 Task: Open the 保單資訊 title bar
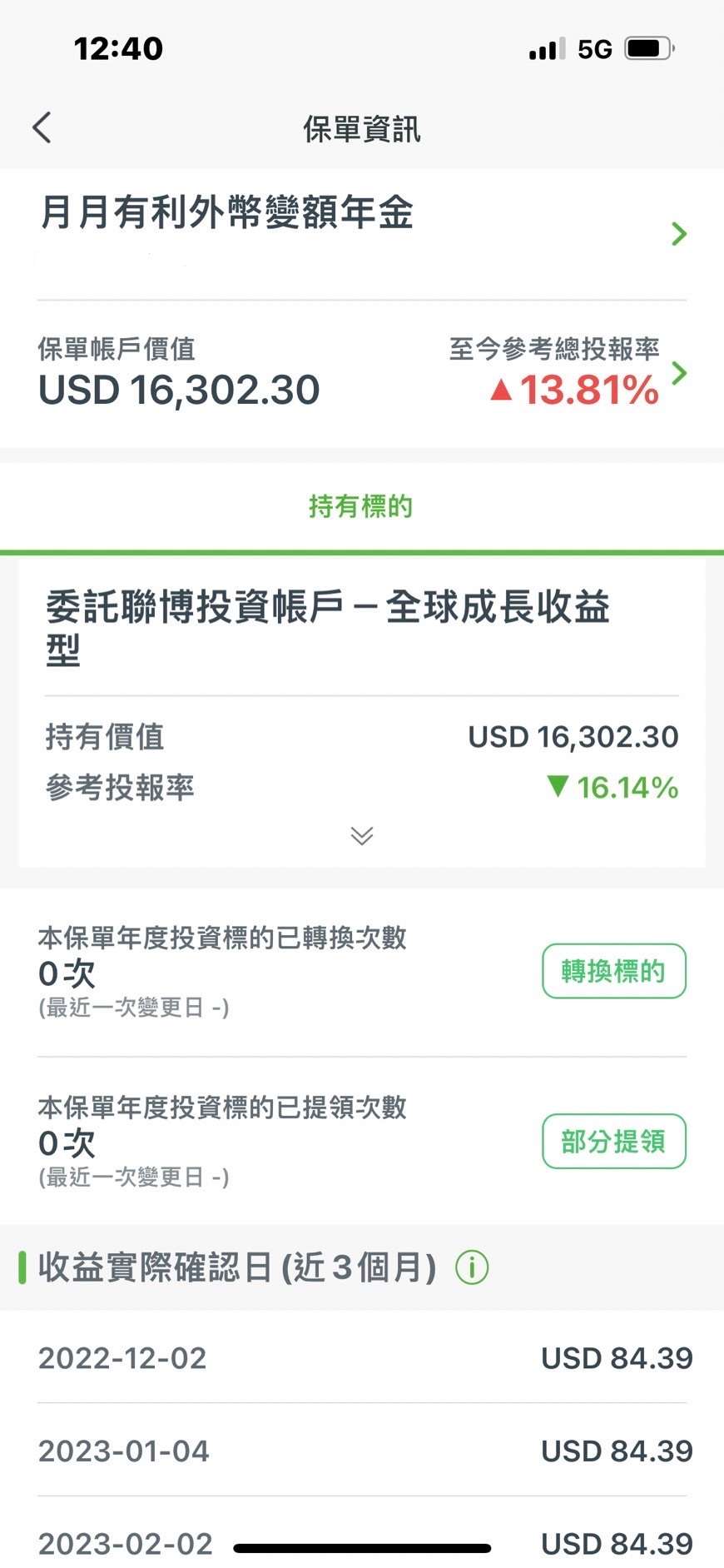tap(361, 129)
